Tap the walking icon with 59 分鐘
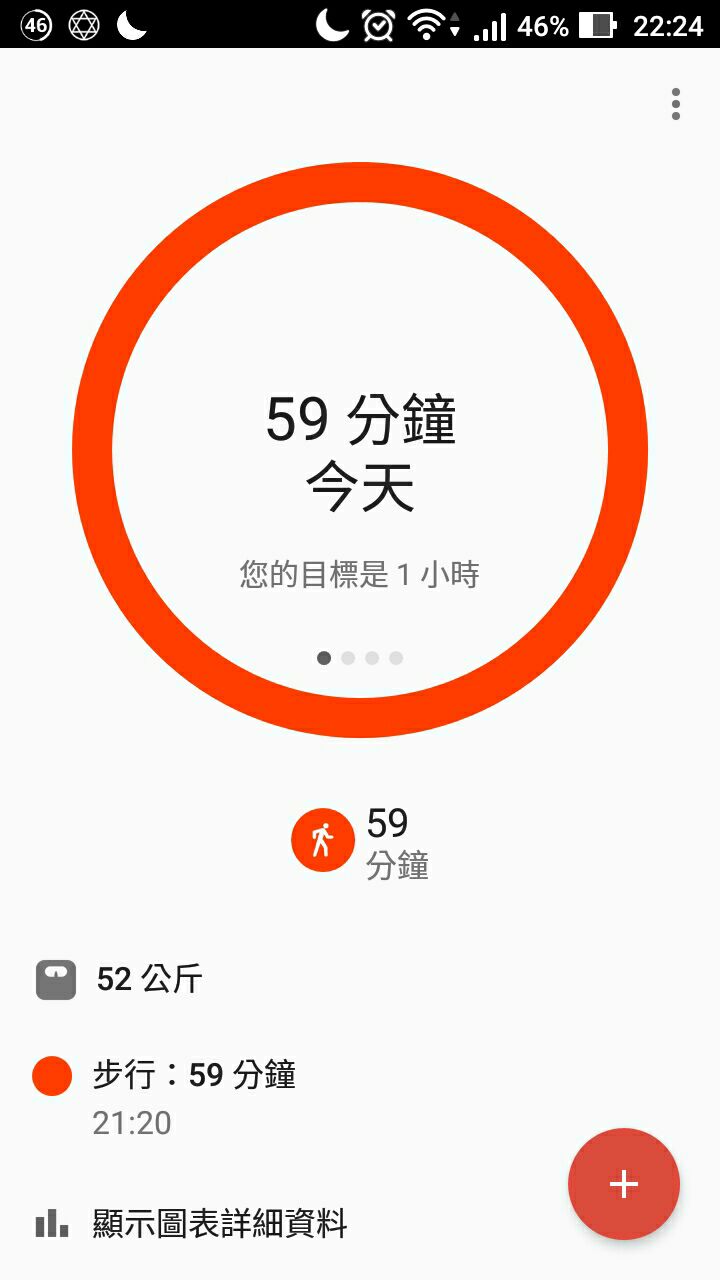Screen dimensions: 720x1280 coord(322,840)
